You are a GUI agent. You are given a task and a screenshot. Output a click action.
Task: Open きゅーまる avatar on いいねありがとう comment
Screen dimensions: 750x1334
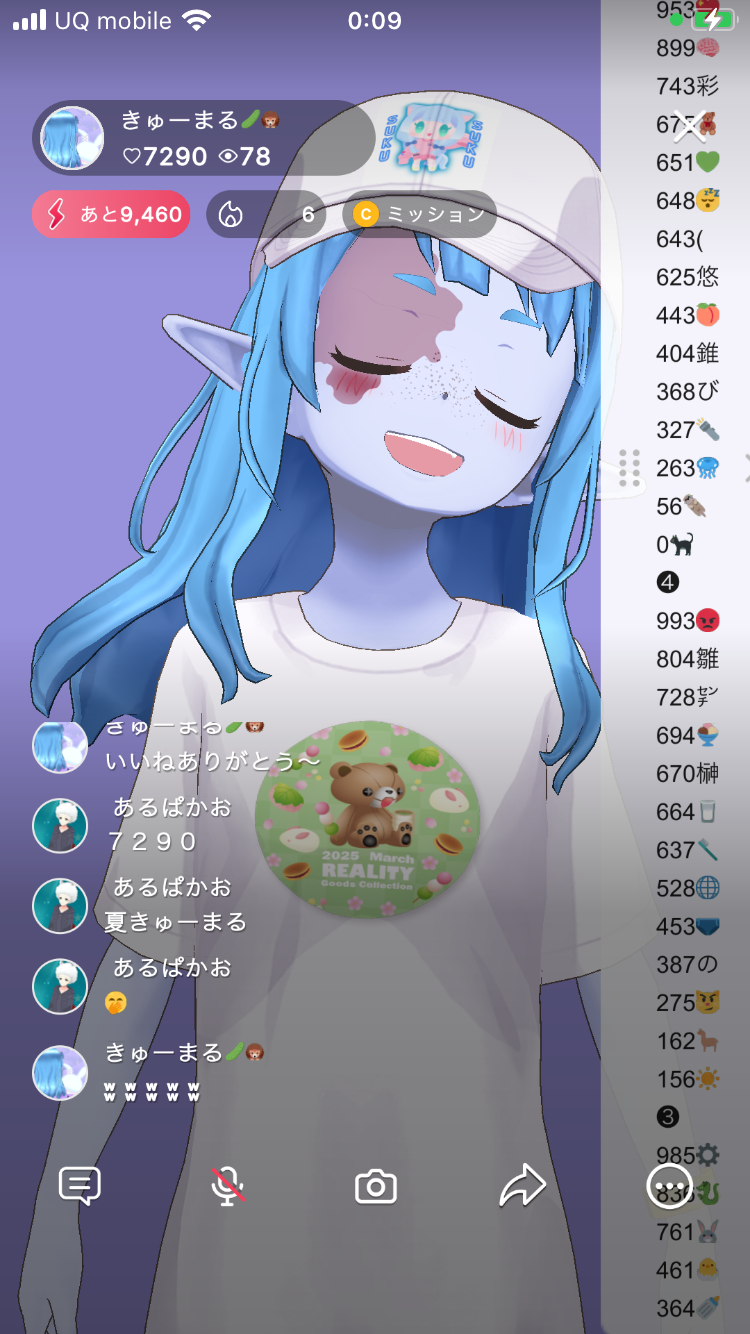pos(60,746)
